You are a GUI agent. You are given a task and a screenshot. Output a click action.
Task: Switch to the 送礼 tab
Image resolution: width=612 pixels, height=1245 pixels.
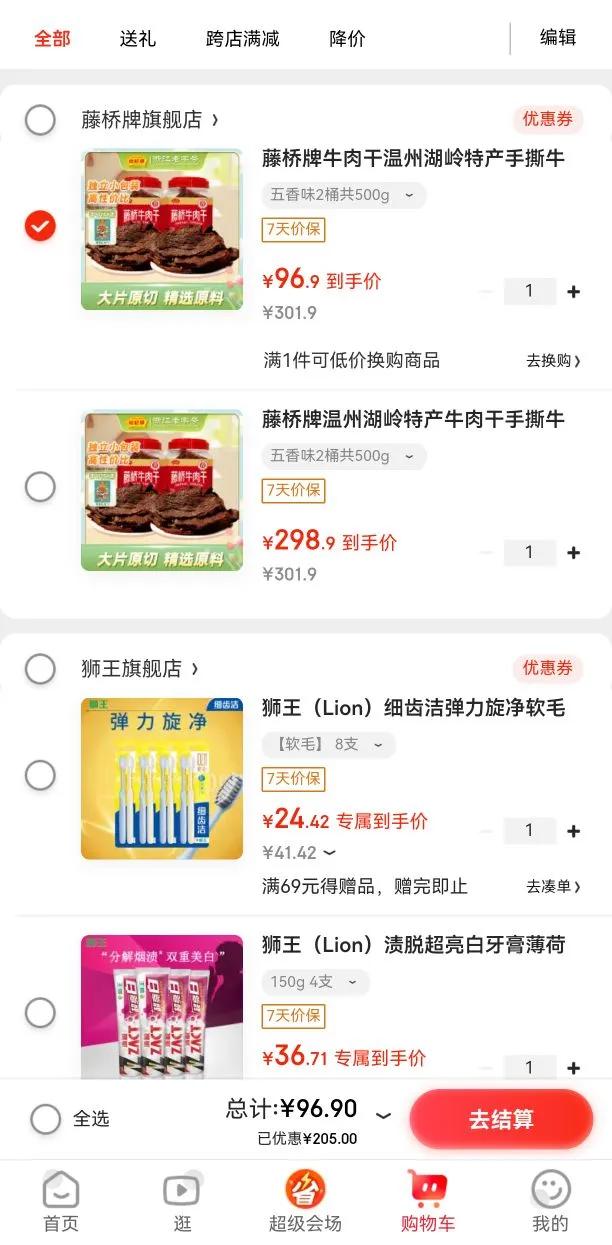coord(138,39)
